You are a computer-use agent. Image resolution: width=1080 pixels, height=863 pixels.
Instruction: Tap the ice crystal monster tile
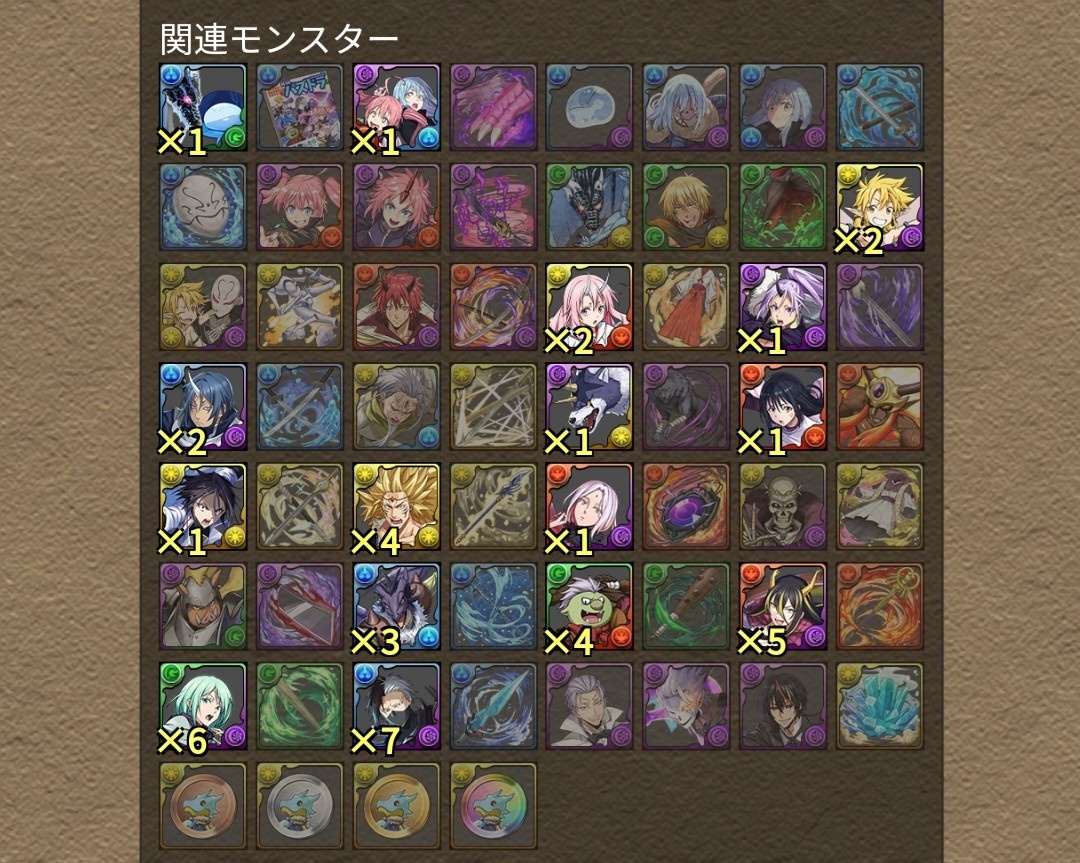(x=879, y=706)
